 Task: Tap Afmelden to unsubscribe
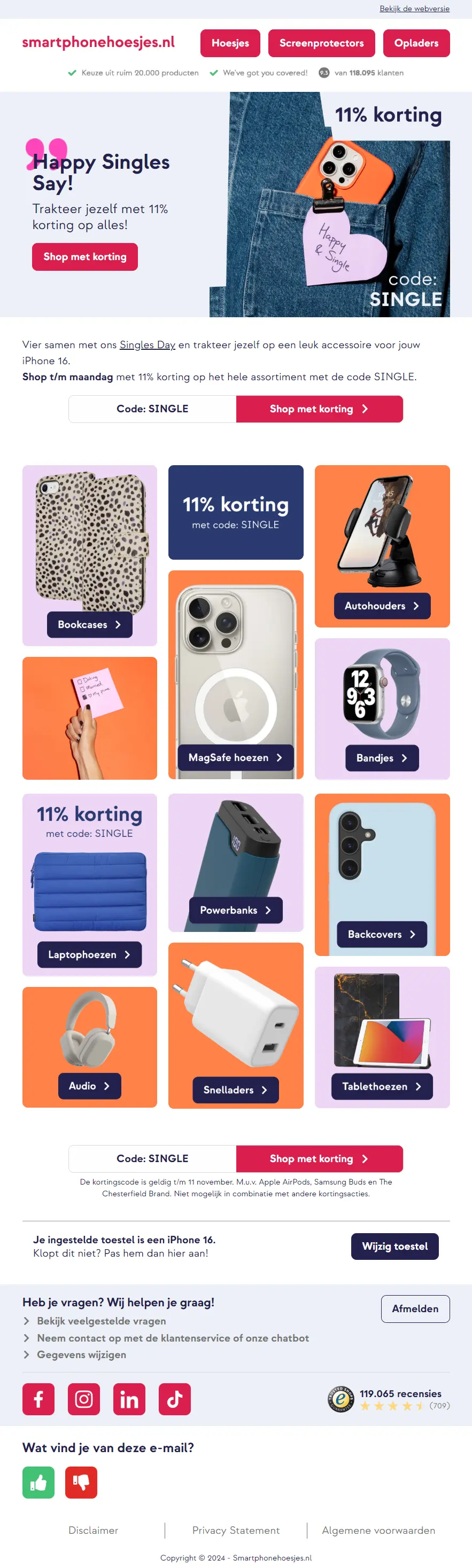415,1308
